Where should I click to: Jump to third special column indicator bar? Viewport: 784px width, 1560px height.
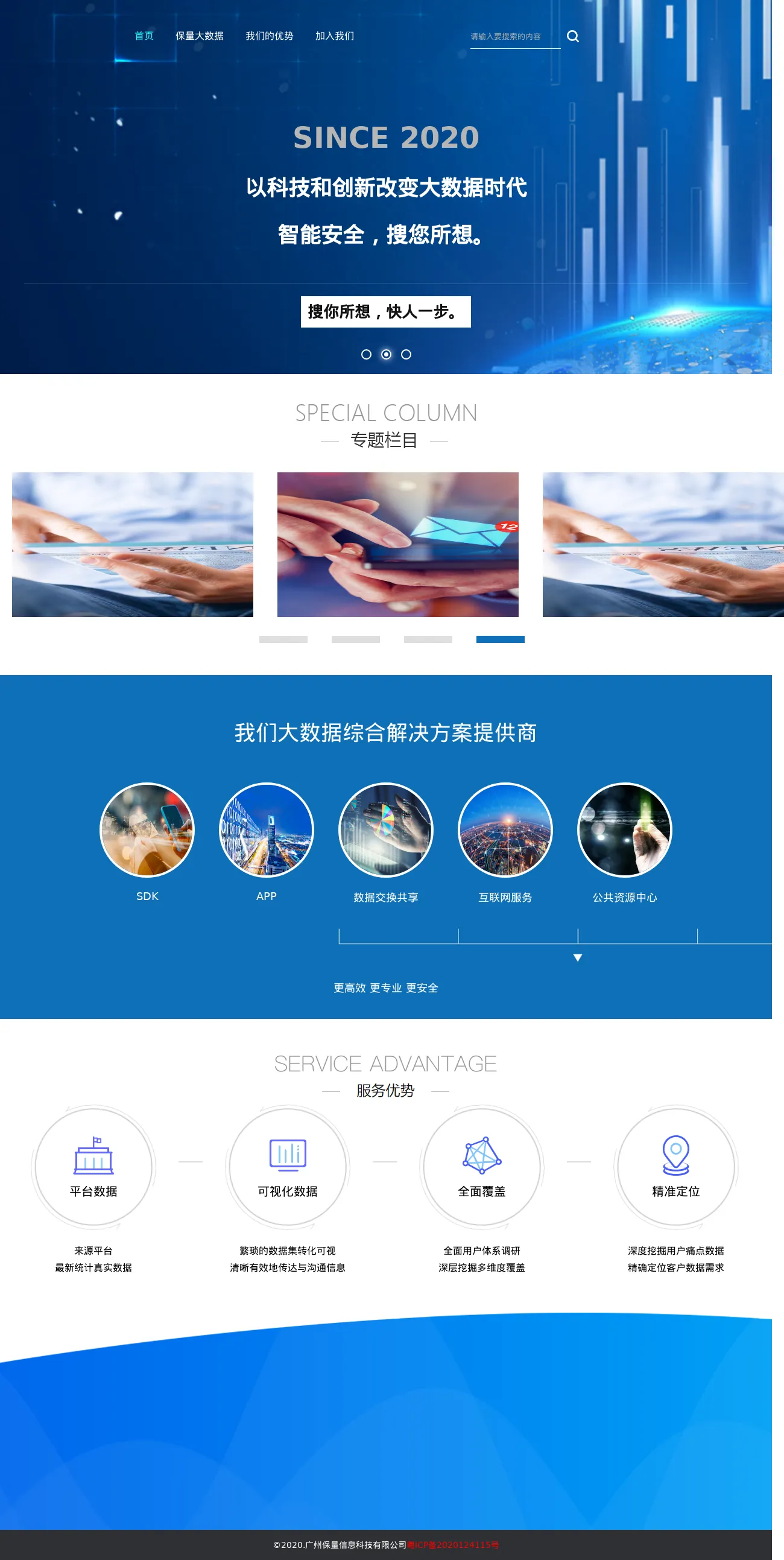[428, 639]
